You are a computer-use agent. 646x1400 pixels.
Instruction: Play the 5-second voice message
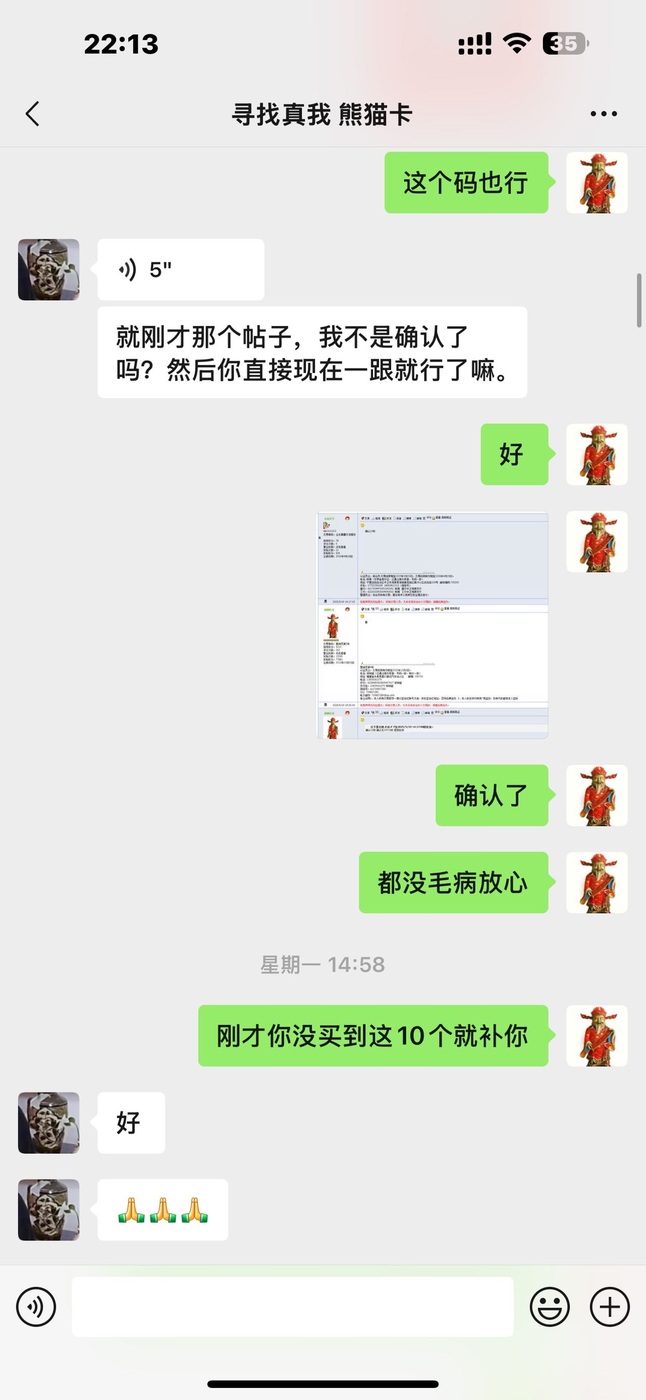(x=181, y=270)
